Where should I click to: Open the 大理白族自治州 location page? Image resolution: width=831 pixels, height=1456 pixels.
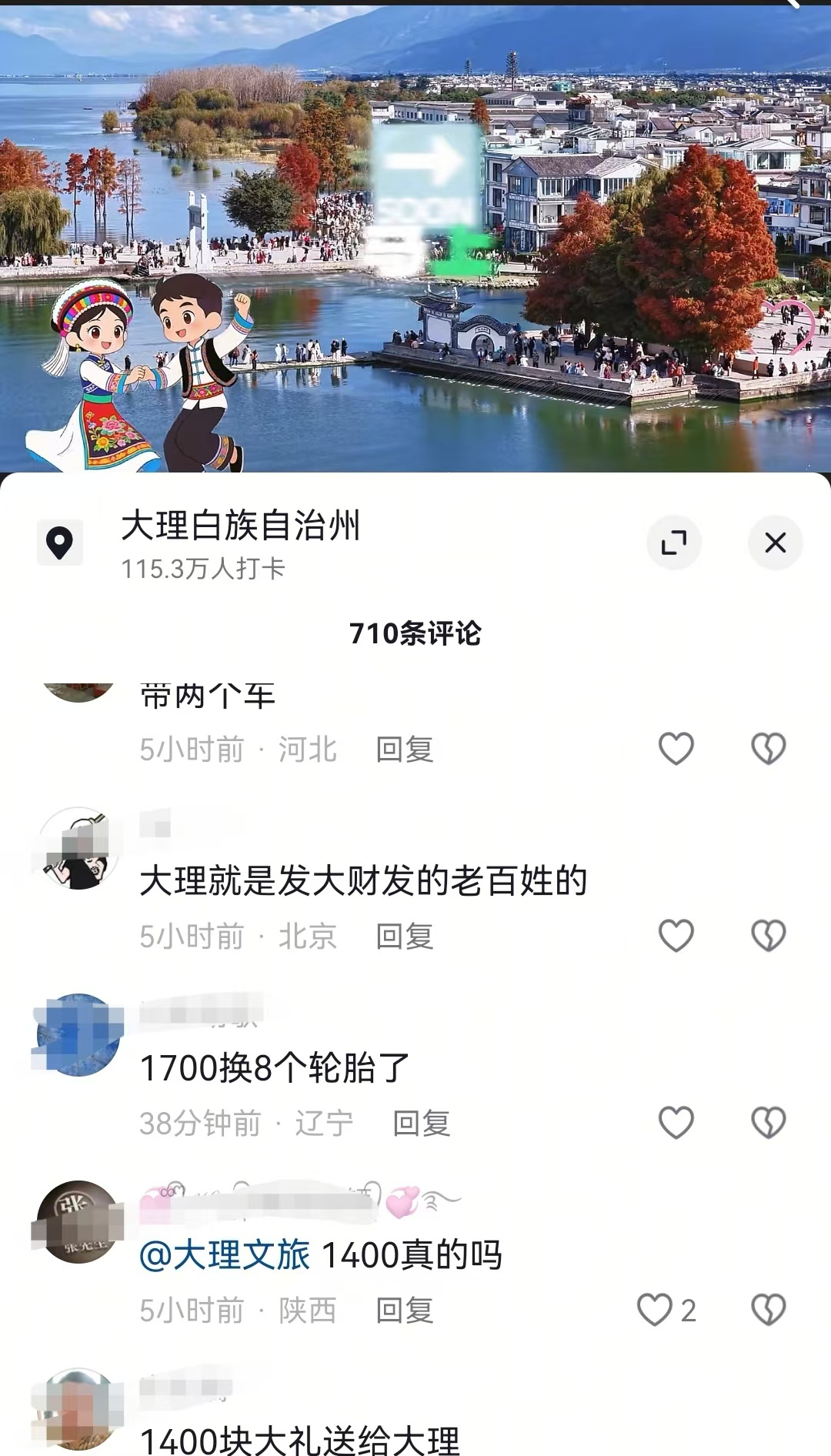coord(240,526)
